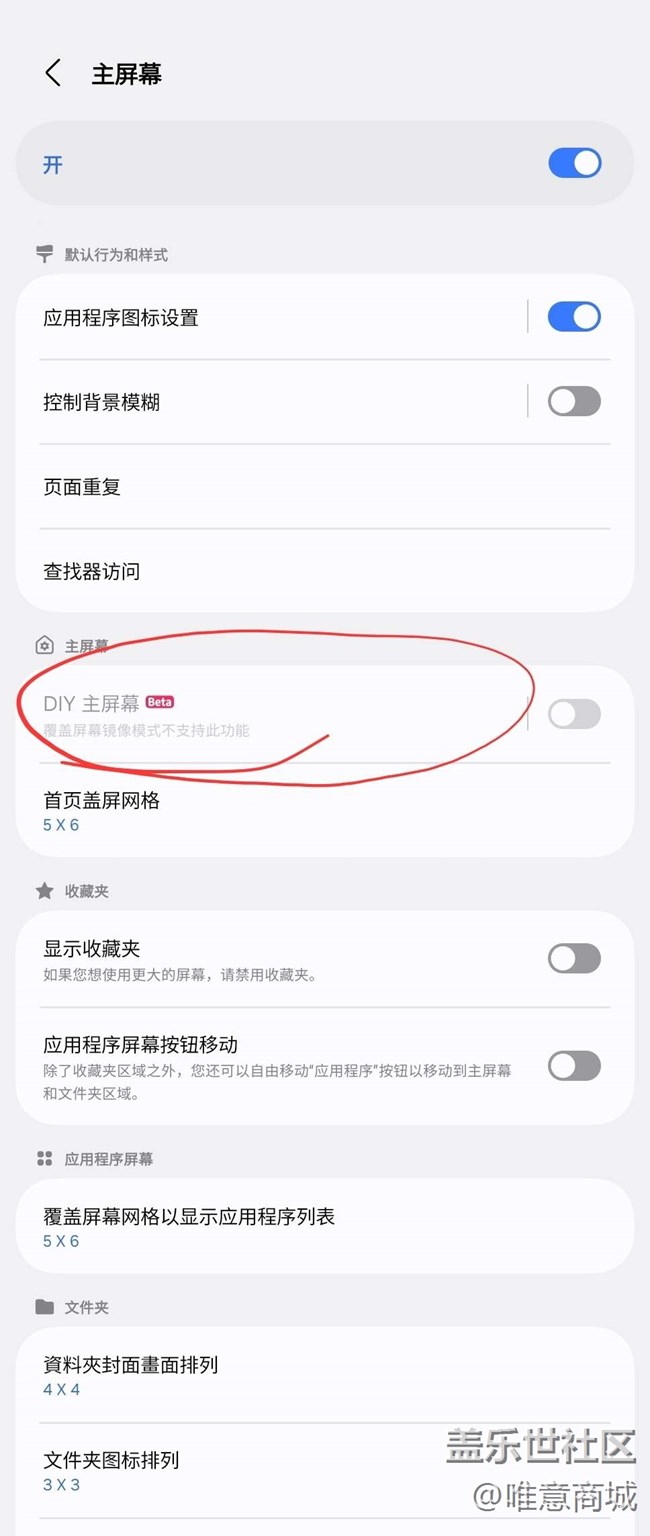Turn off the main 开 switch
650x1536 pixels.
pos(574,164)
